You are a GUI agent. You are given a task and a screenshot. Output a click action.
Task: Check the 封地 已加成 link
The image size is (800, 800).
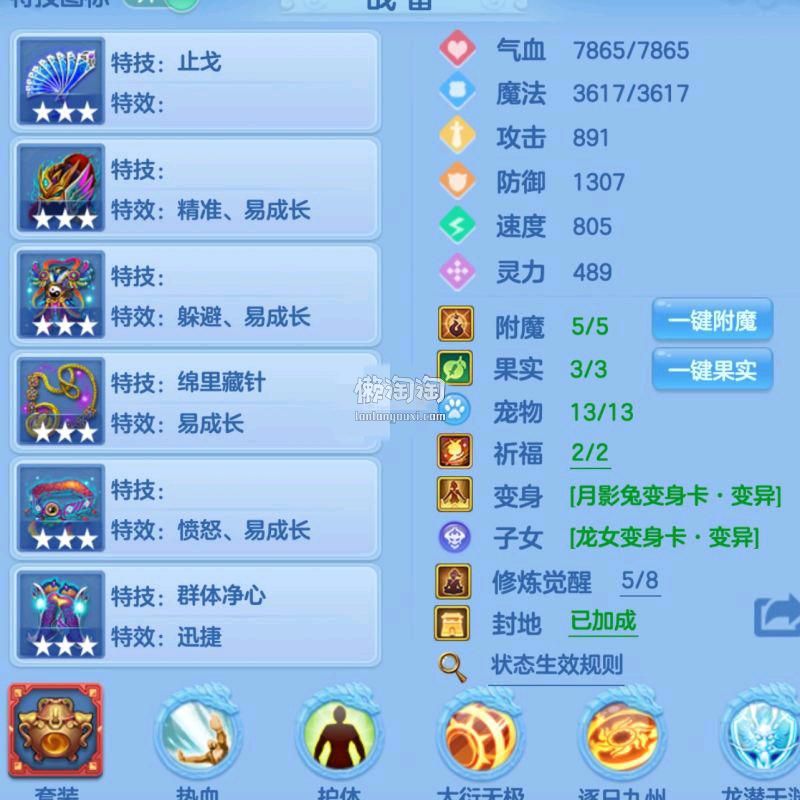[x=603, y=622]
